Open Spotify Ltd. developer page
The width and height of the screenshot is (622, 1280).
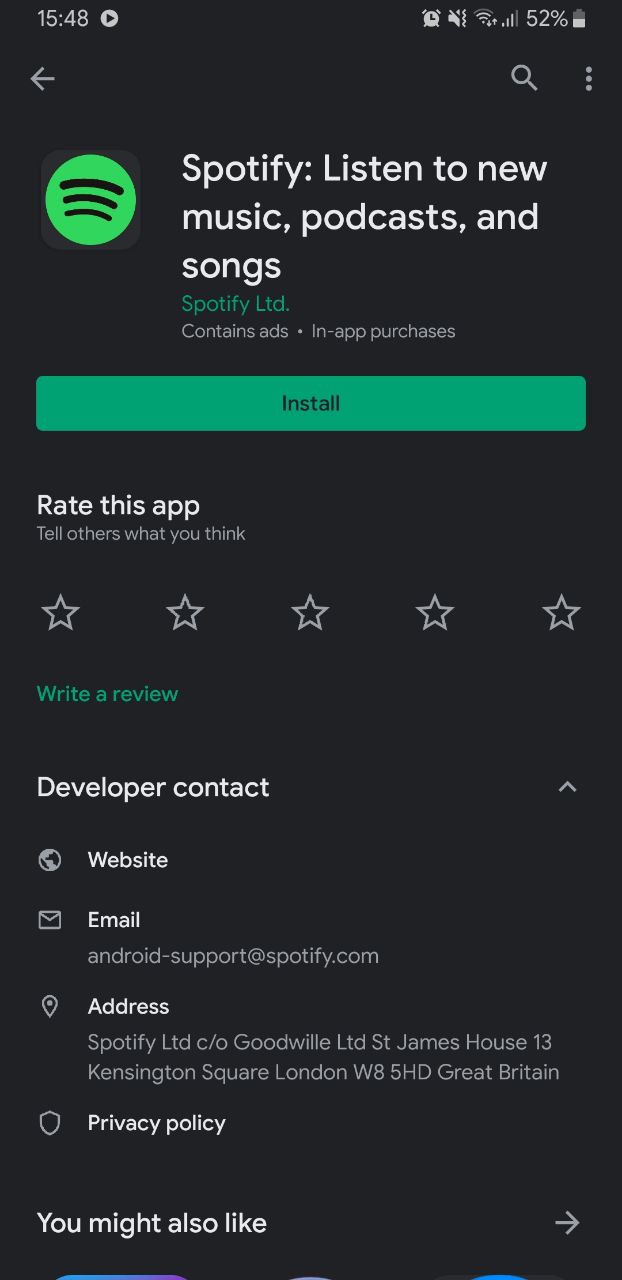coord(235,303)
